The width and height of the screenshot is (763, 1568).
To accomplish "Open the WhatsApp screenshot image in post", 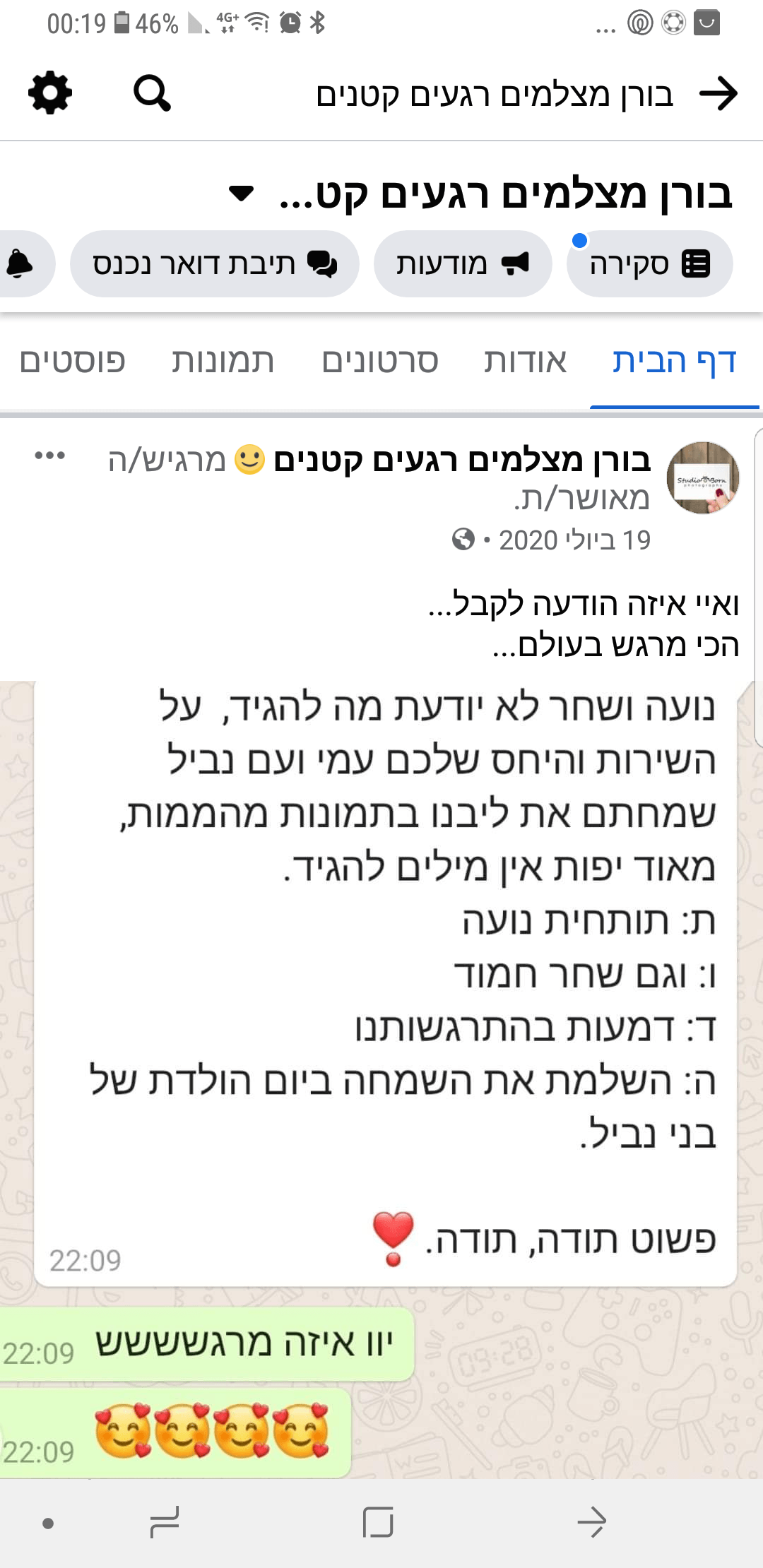I will click(x=381, y=1059).
